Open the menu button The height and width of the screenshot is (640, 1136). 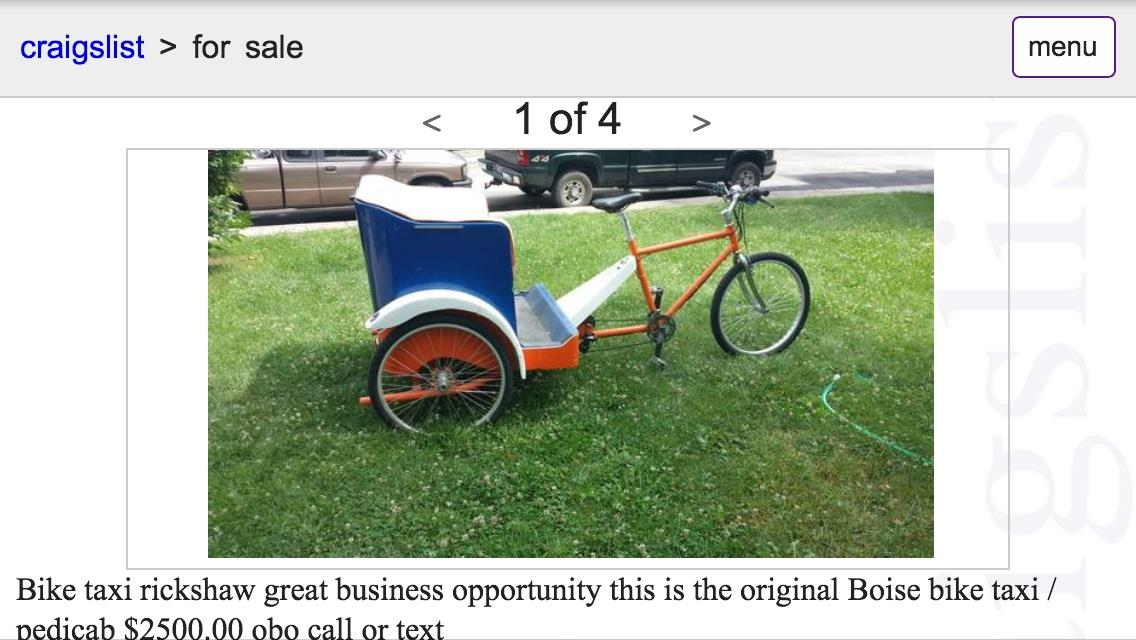(1063, 47)
